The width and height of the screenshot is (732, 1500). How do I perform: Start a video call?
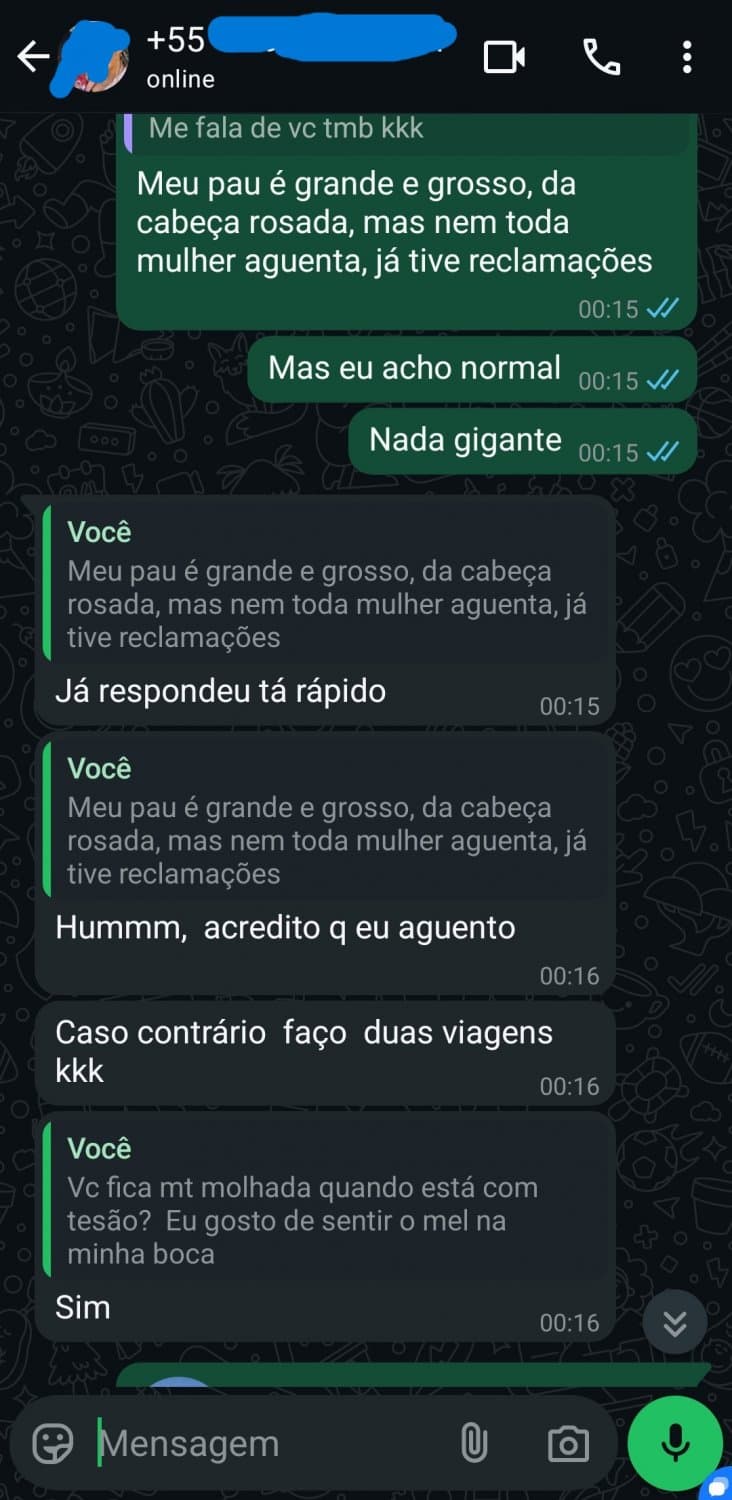point(505,57)
